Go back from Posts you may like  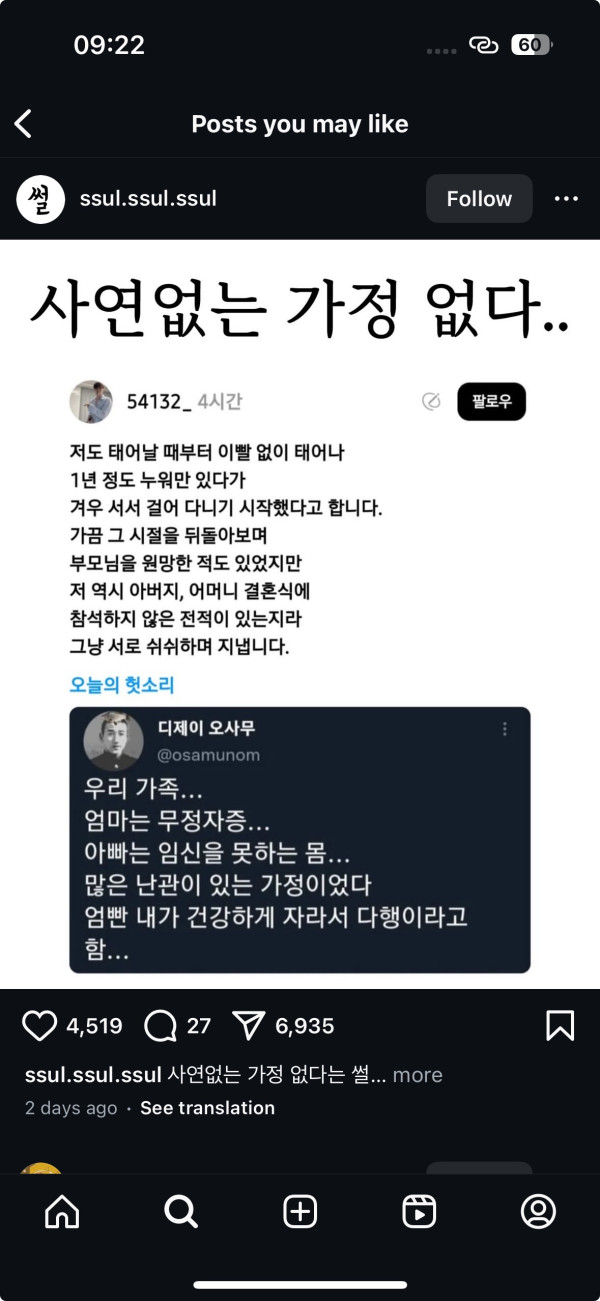point(24,124)
